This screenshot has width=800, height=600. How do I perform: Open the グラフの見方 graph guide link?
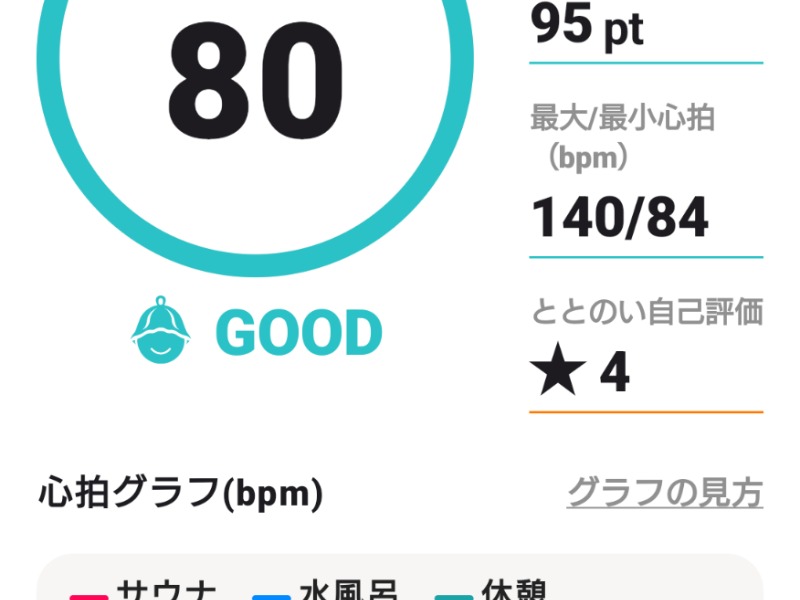664,493
